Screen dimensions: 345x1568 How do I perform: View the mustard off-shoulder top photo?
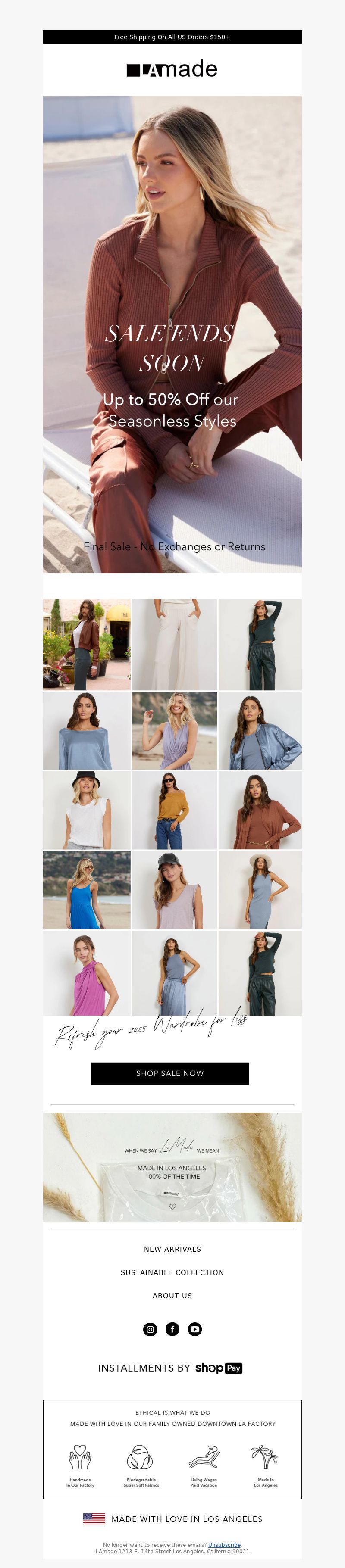tap(174, 810)
